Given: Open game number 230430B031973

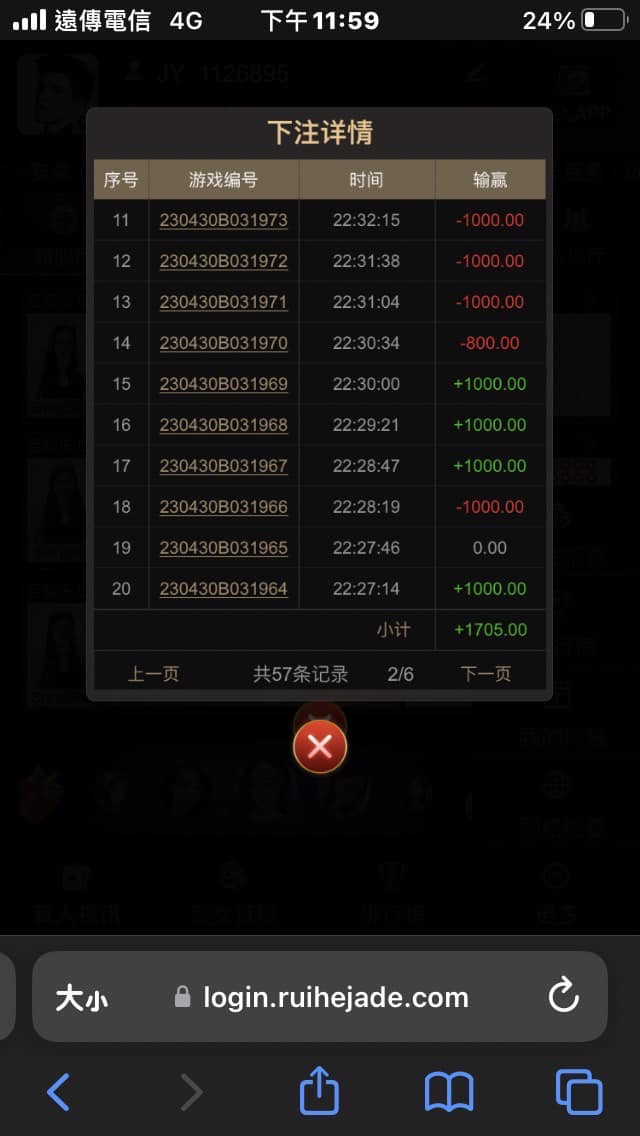Looking at the screenshot, I should 223,220.
